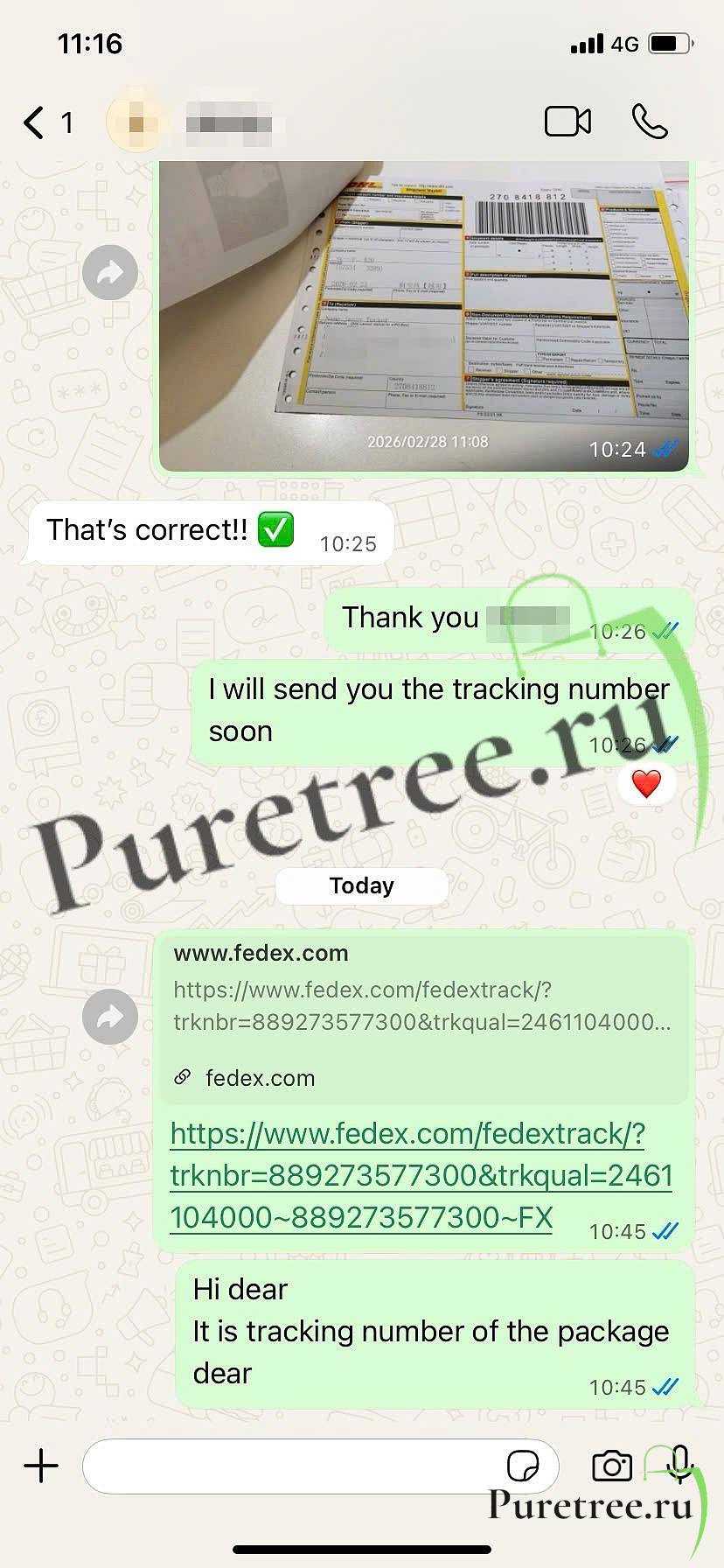Focus the message text field
The image size is (724, 1568).
(289, 1466)
